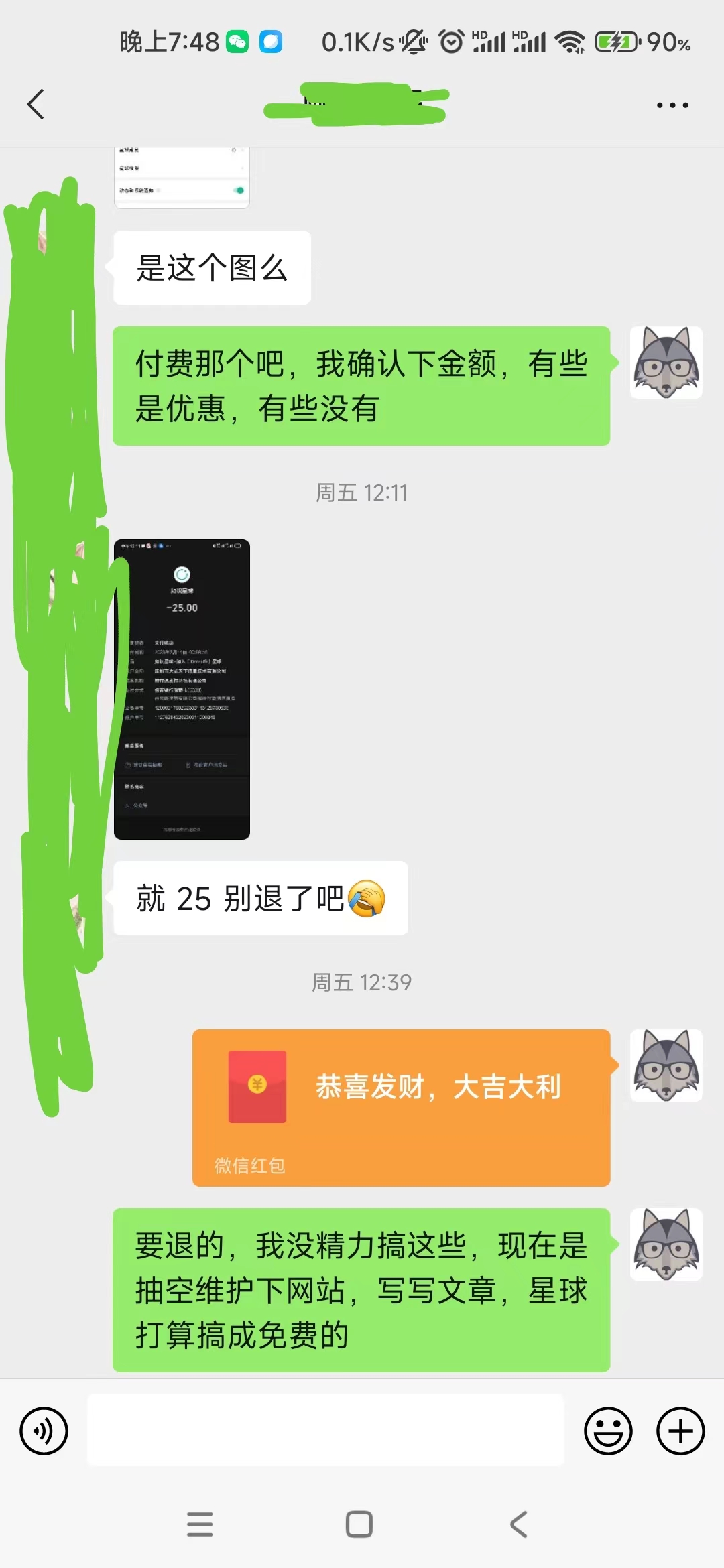The image size is (724, 1568).
Task: Tap the wolf avatar beside the red packet
Action: [x=666, y=1065]
